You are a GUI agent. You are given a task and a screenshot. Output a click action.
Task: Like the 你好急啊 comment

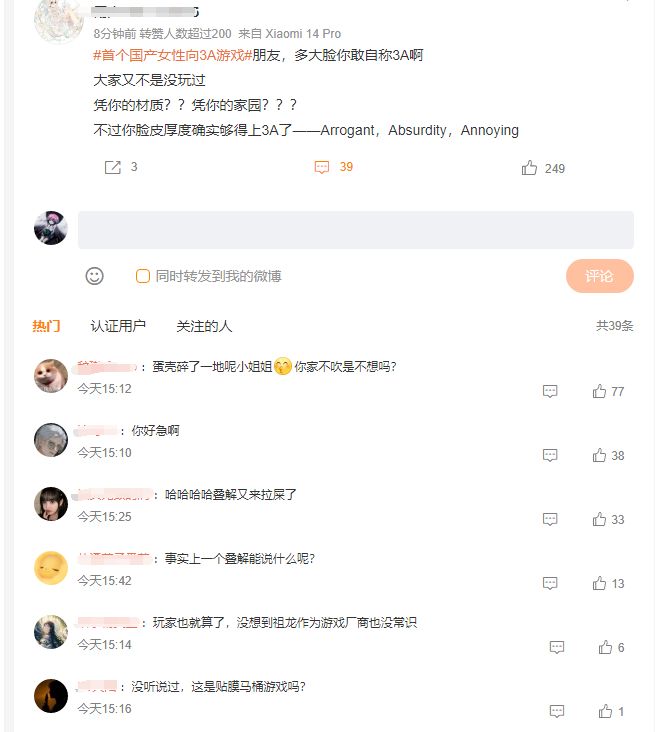(599, 455)
